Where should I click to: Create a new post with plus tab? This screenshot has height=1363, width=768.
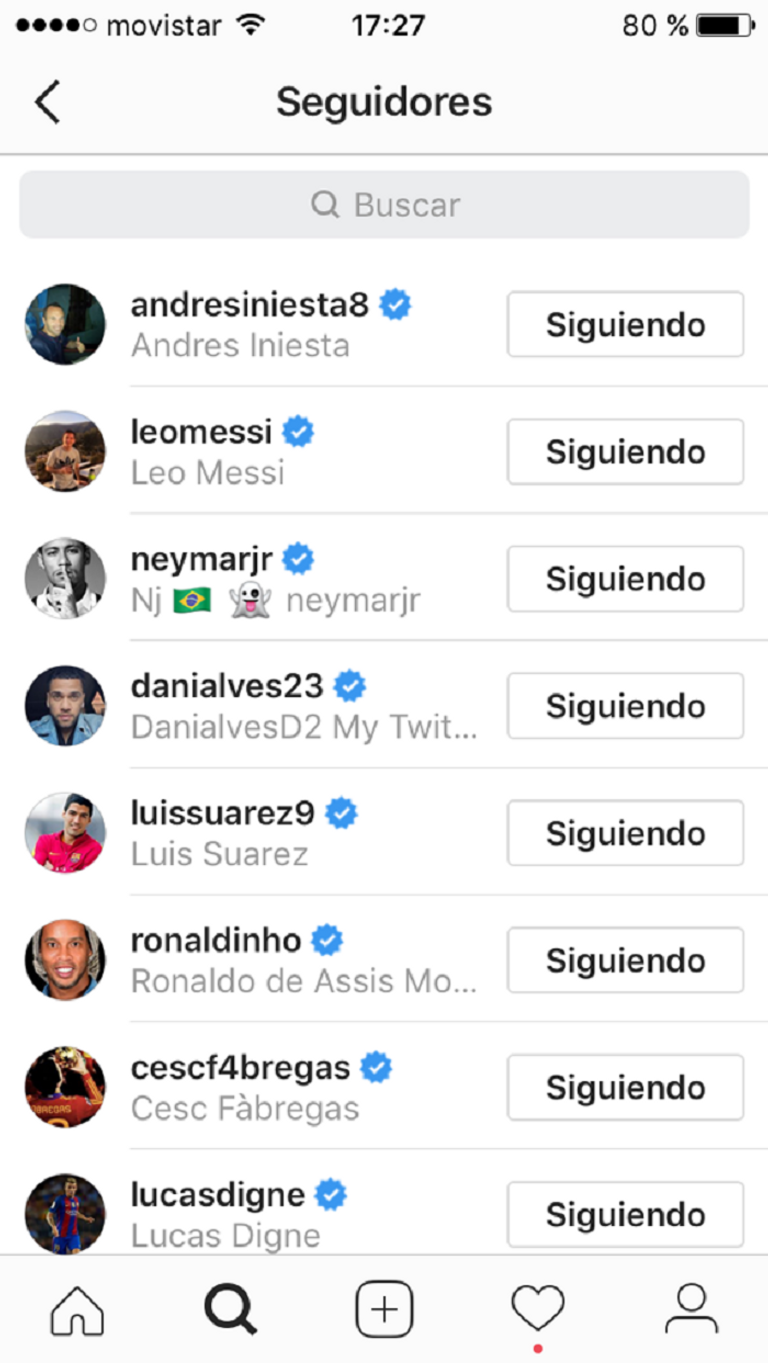(384, 1309)
